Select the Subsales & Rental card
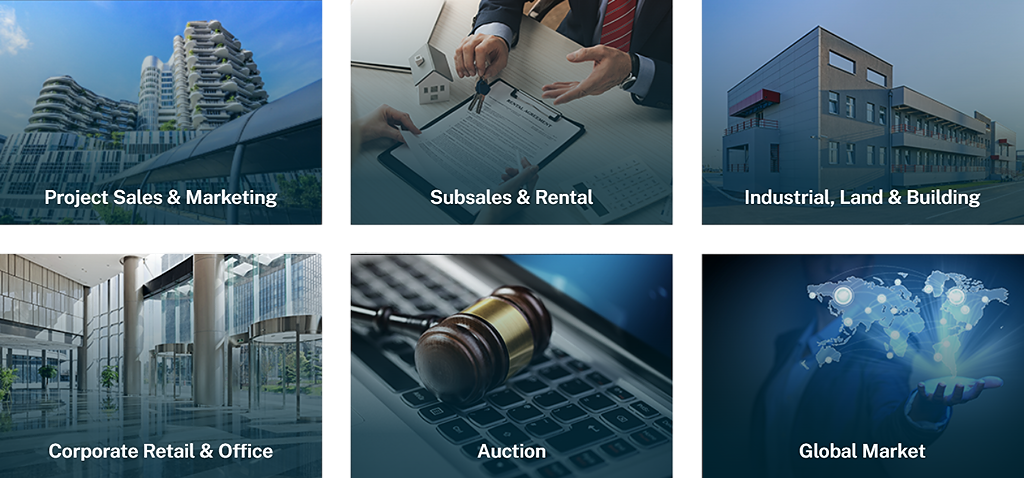 (x=511, y=112)
